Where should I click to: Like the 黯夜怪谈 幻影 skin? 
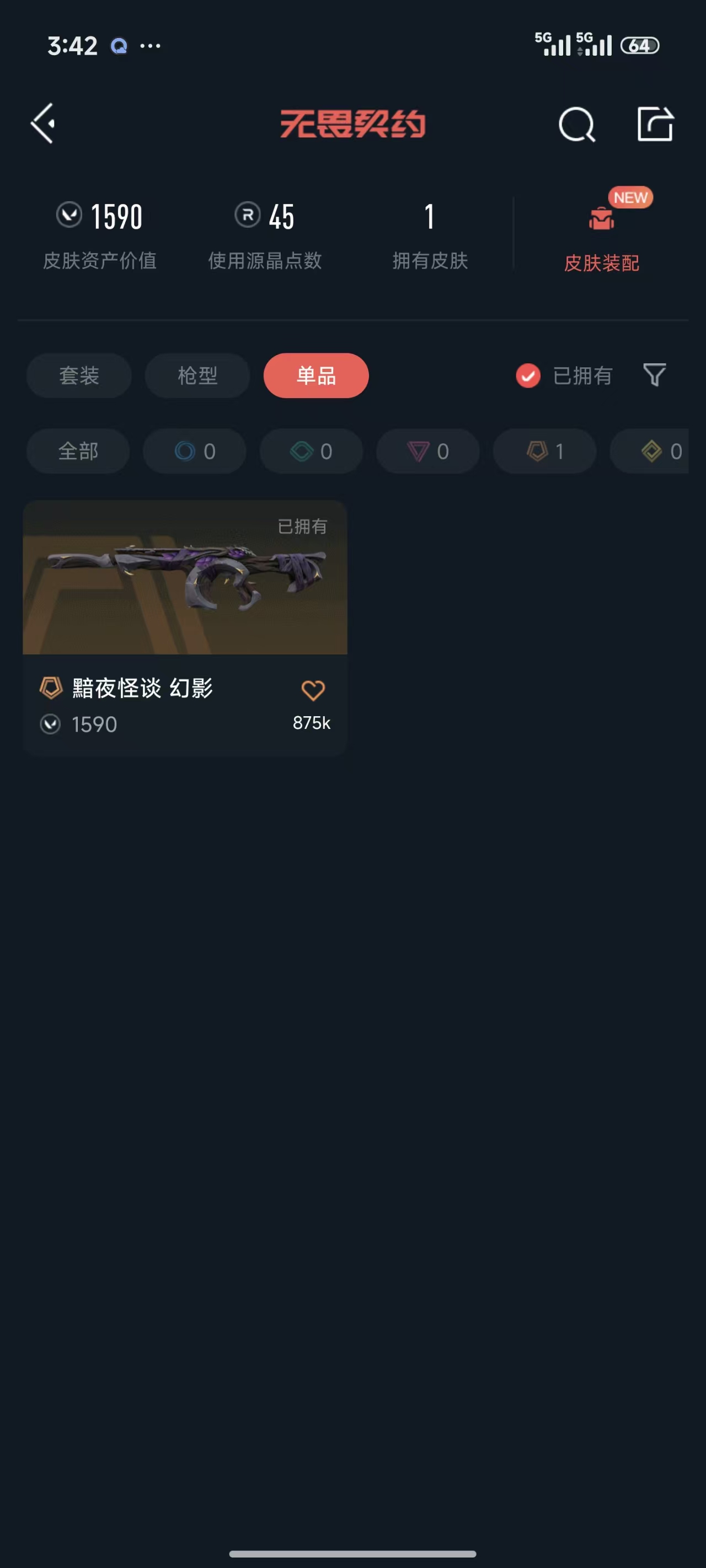click(313, 690)
